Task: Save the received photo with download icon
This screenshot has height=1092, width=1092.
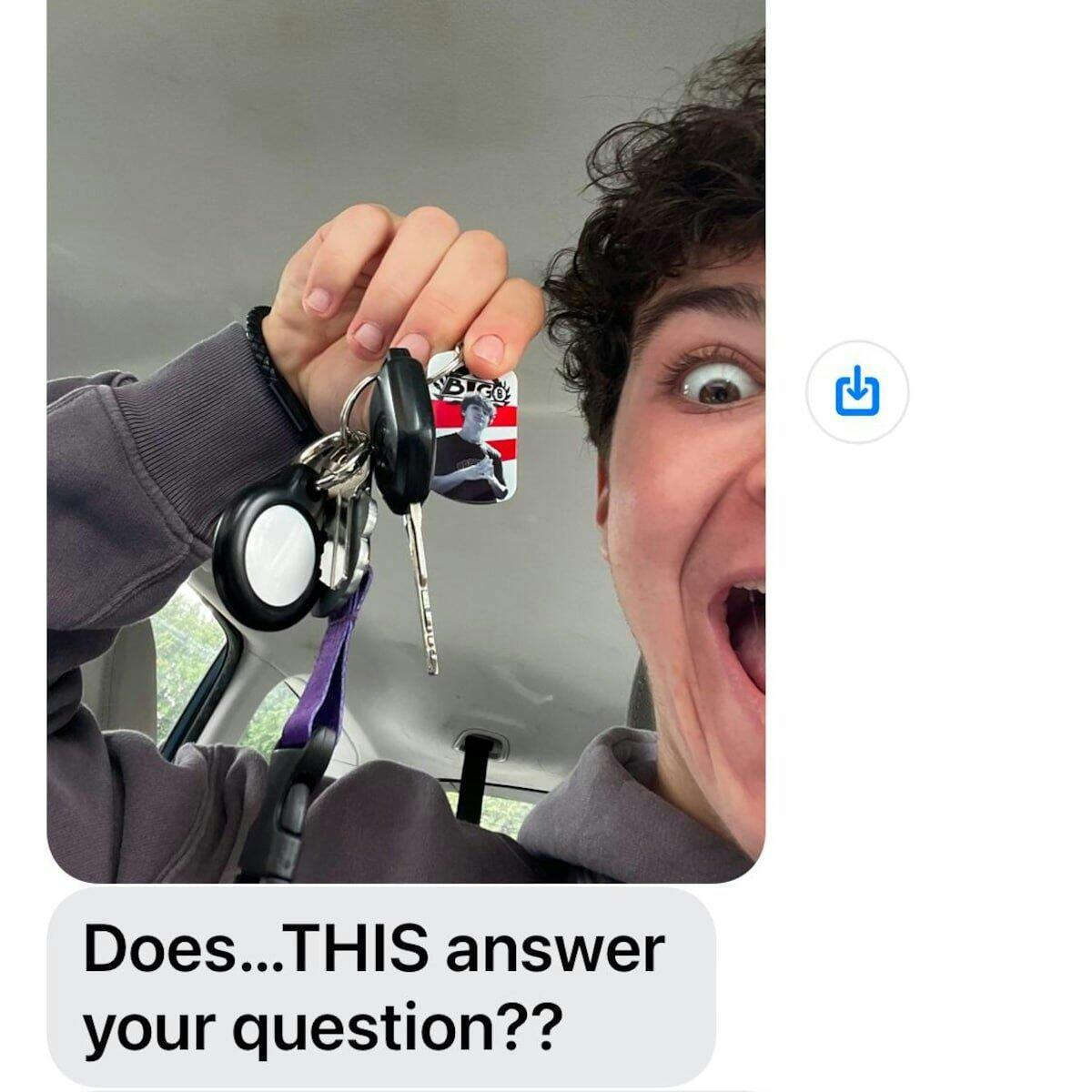Action: (x=856, y=392)
